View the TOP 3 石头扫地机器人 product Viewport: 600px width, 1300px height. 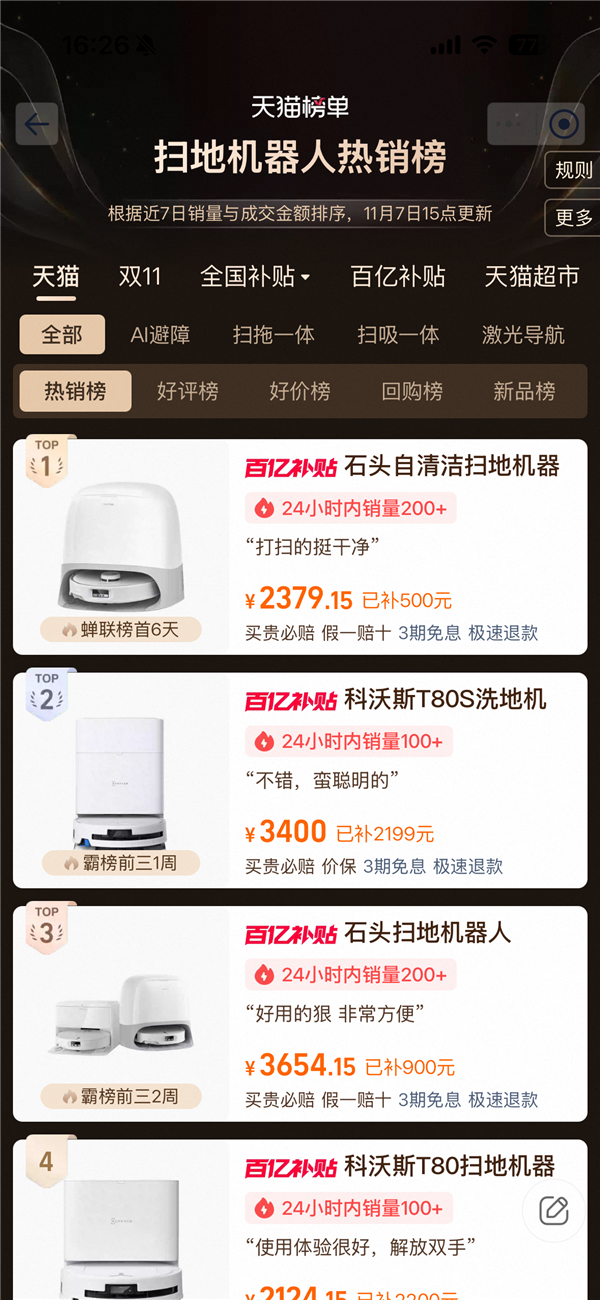(x=300, y=1014)
